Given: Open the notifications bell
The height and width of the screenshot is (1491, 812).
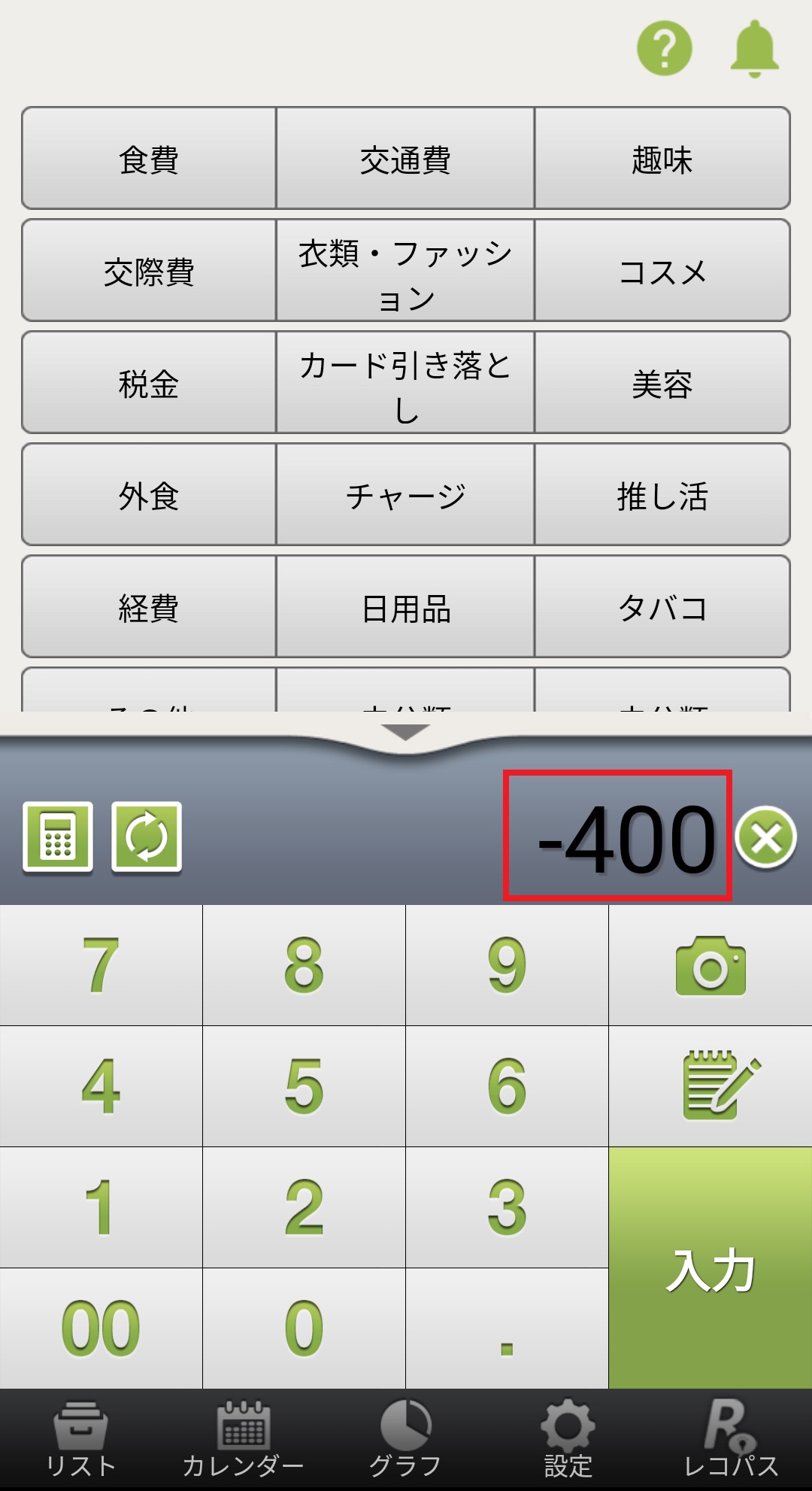Looking at the screenshot, I should click(754, 48).
